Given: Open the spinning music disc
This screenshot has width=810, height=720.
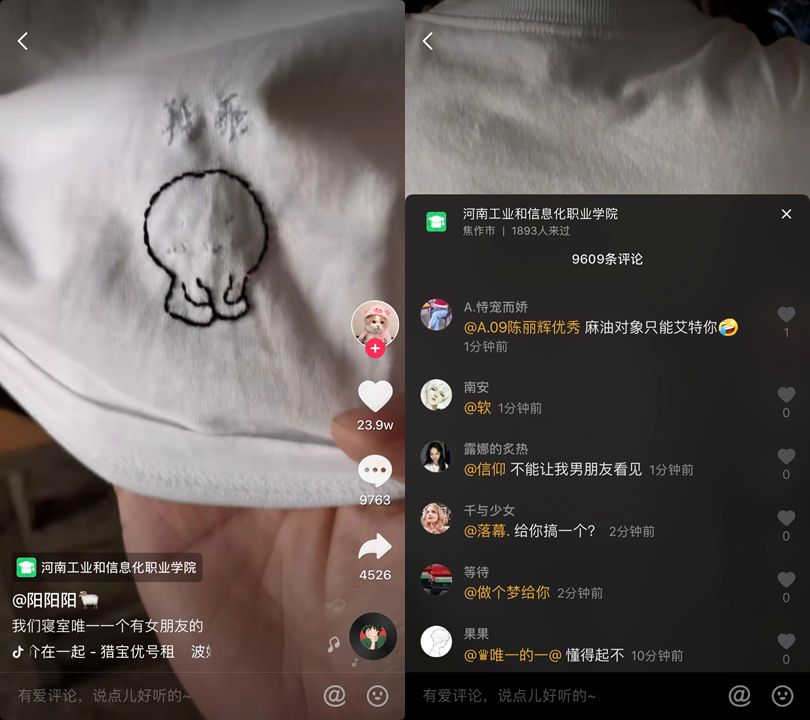Looking at the screenshot, I should pyautogui.click(x=373, y=636).
